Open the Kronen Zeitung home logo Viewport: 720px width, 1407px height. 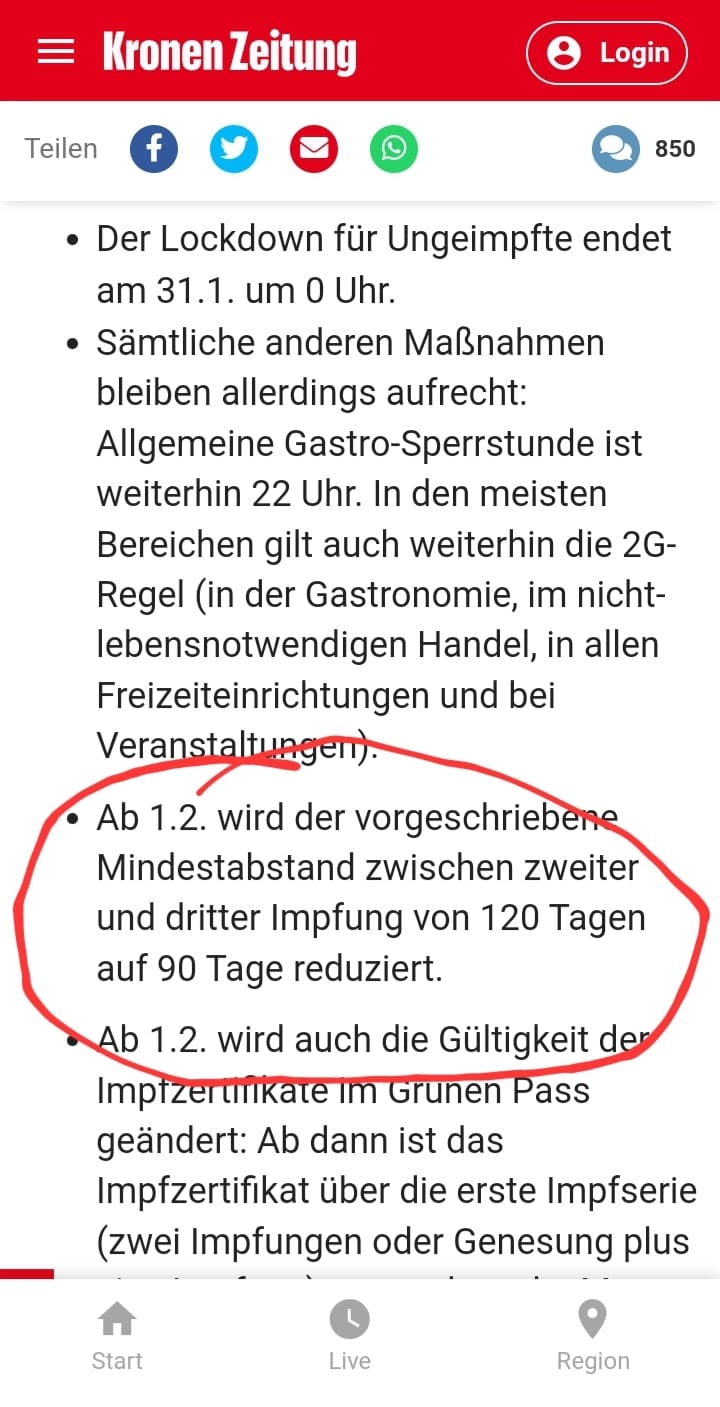click(229, 53)
